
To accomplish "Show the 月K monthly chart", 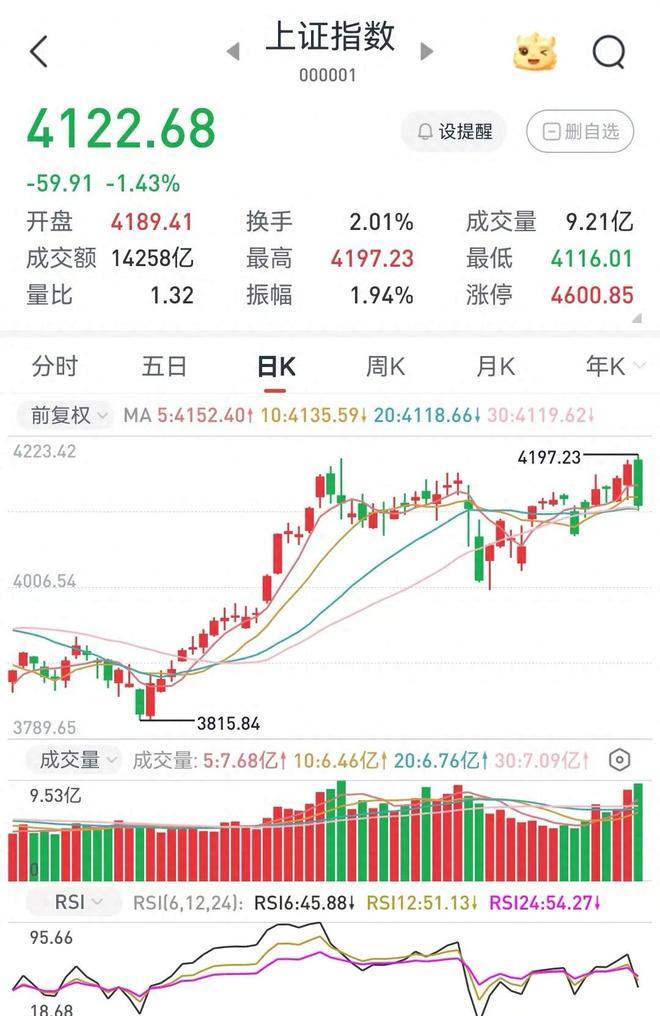I will click(495, 367).
